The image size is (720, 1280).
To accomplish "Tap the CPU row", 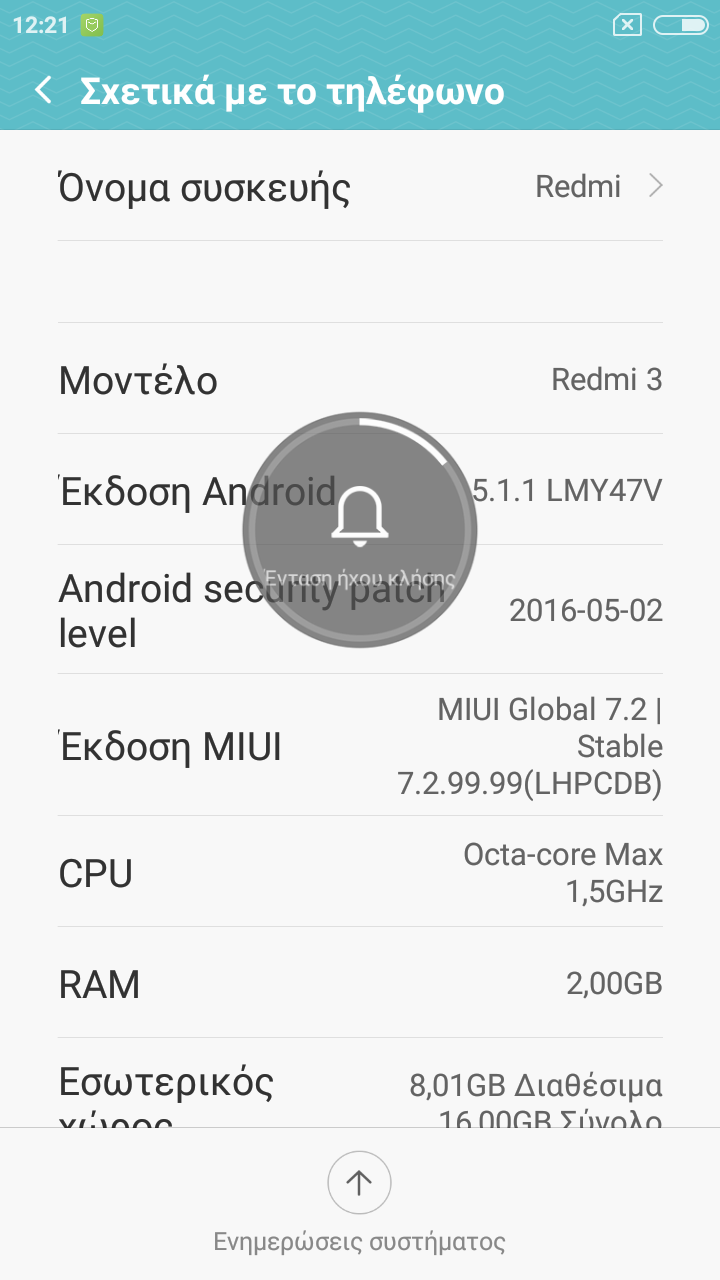I will click(360, 873).
